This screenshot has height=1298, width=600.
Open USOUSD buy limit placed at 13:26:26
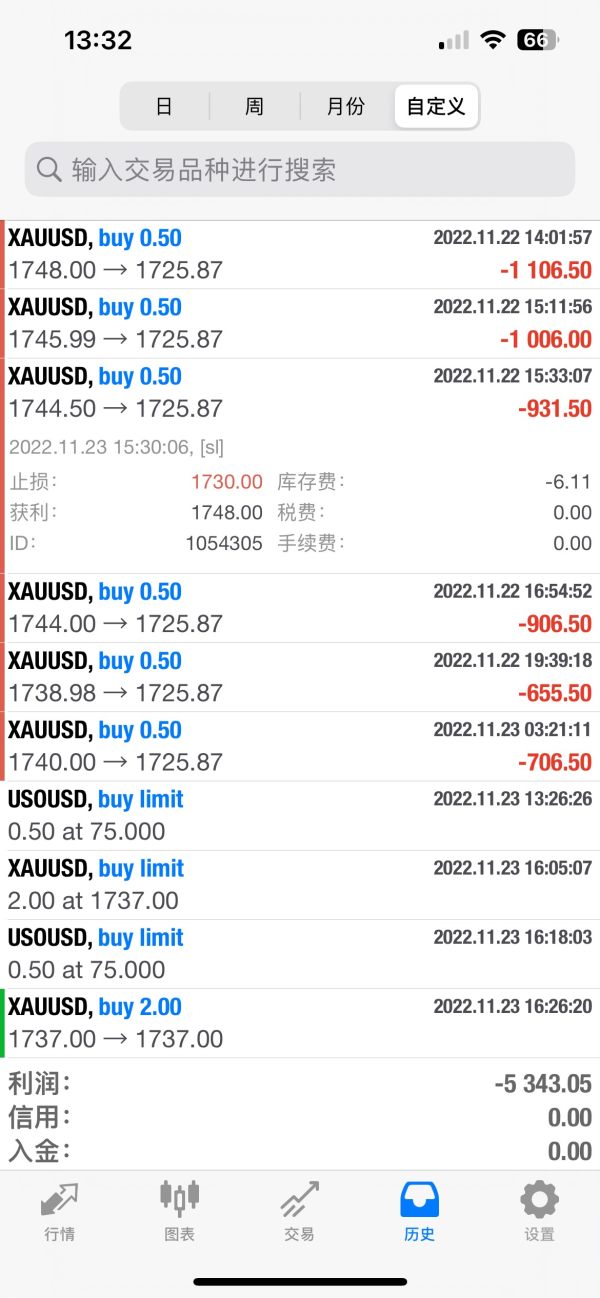point(300,815)
